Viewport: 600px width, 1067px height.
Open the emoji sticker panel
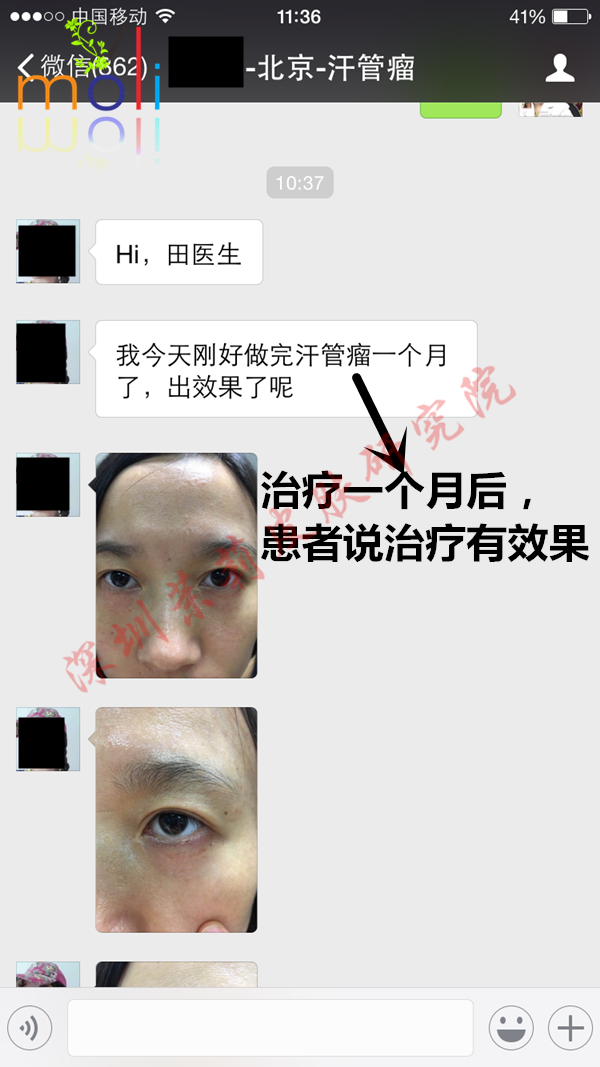point(511,1027)
